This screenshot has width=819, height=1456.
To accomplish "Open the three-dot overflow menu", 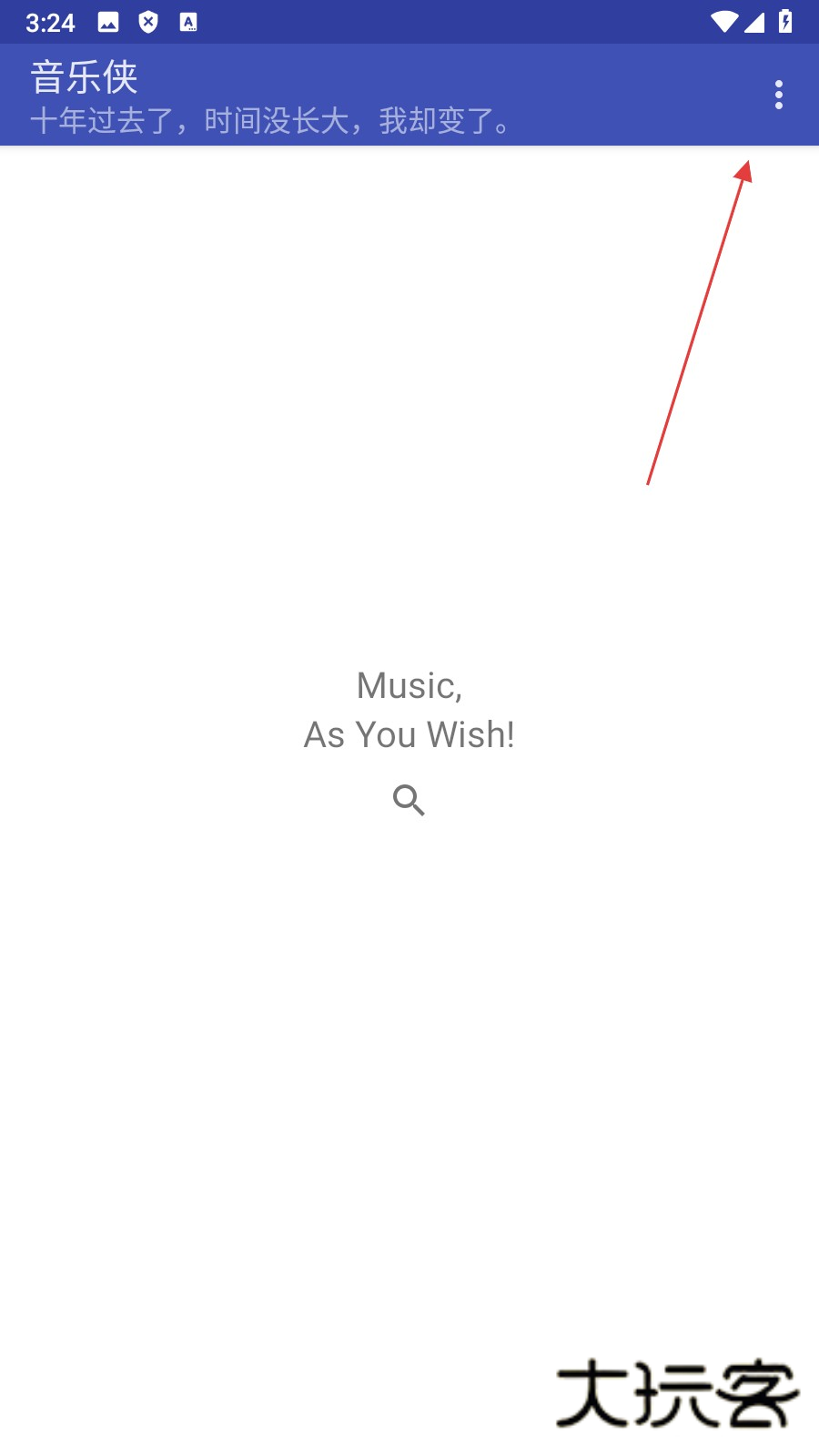I will [x=778, y=95].
